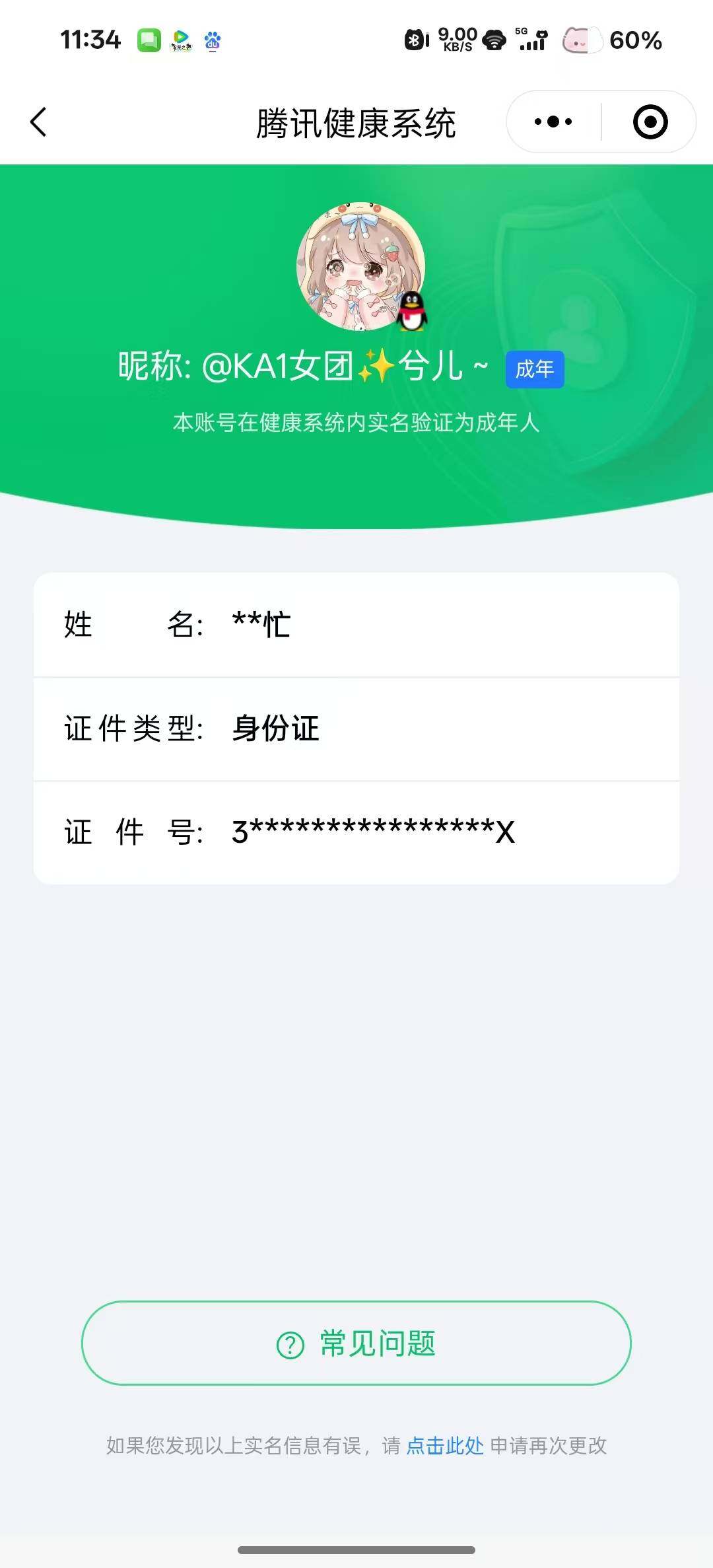Open the 常见问题 FAQ button
This screenshot has height=1568, width=713.
click(x=356, y=1343)
